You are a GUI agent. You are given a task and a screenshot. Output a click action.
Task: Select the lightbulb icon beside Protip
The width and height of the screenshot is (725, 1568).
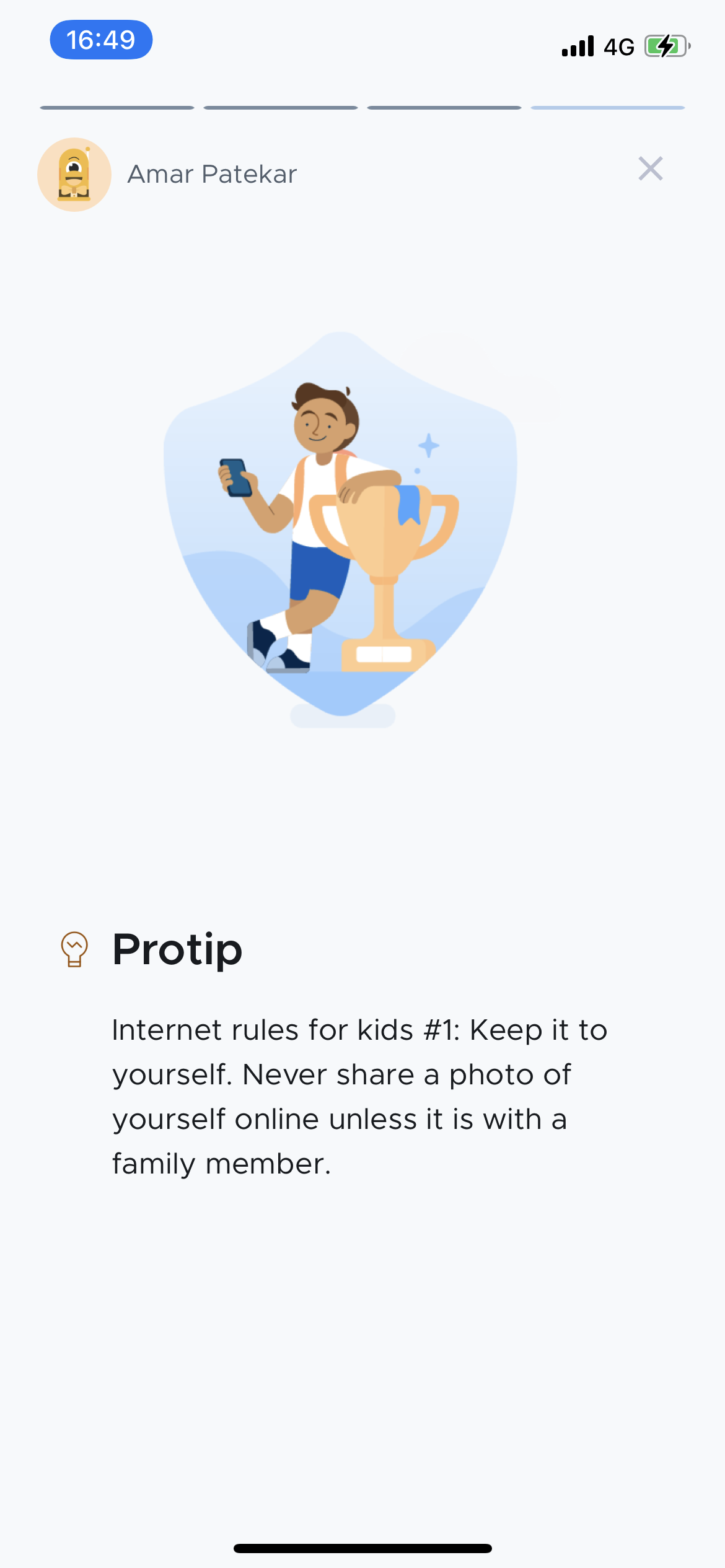click(x=74, y=948)
